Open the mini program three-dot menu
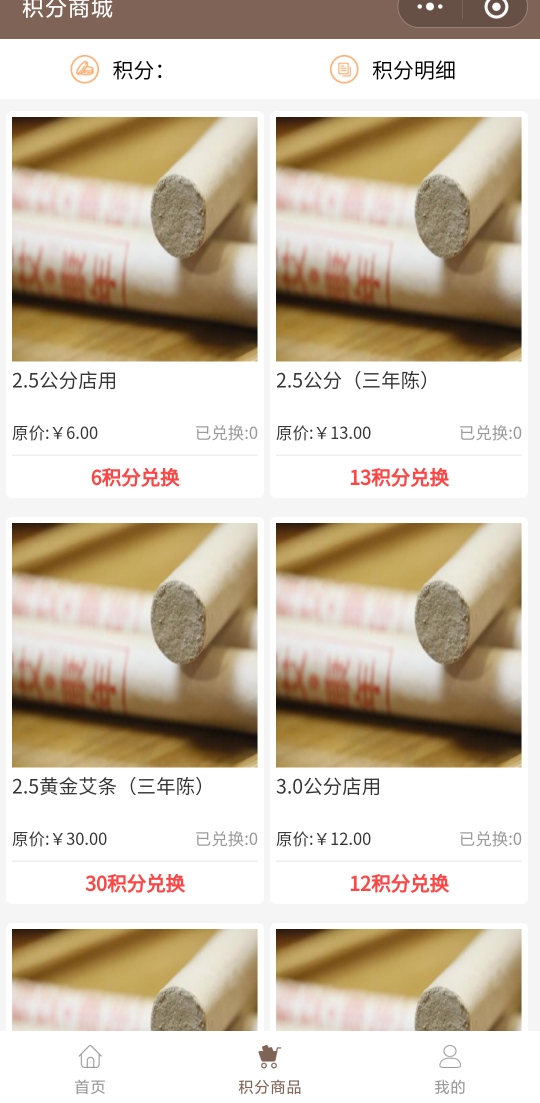This screenshot has width=540, height=1103. tap(430, 8)
